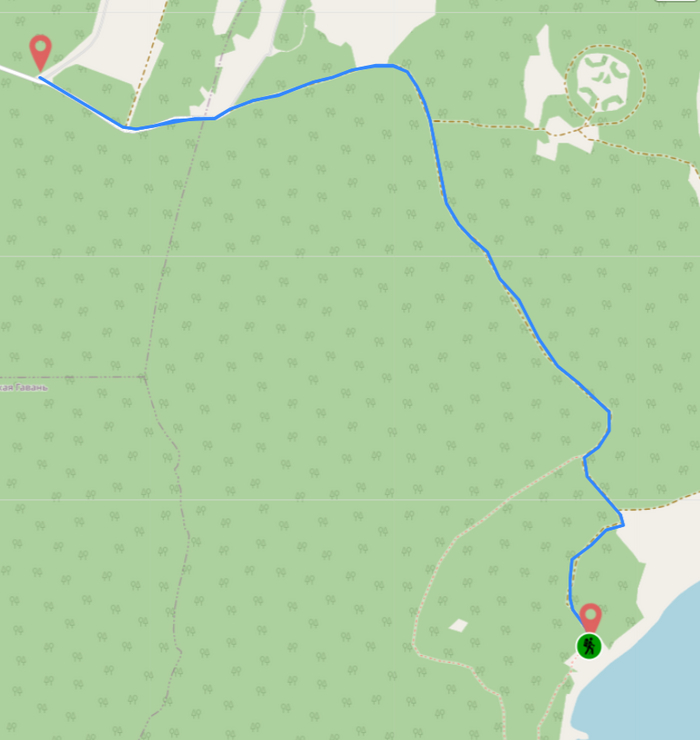700x740 pixels.
Task: Tap the red marker near the lake shore
Action: click(x=591, y=616)
